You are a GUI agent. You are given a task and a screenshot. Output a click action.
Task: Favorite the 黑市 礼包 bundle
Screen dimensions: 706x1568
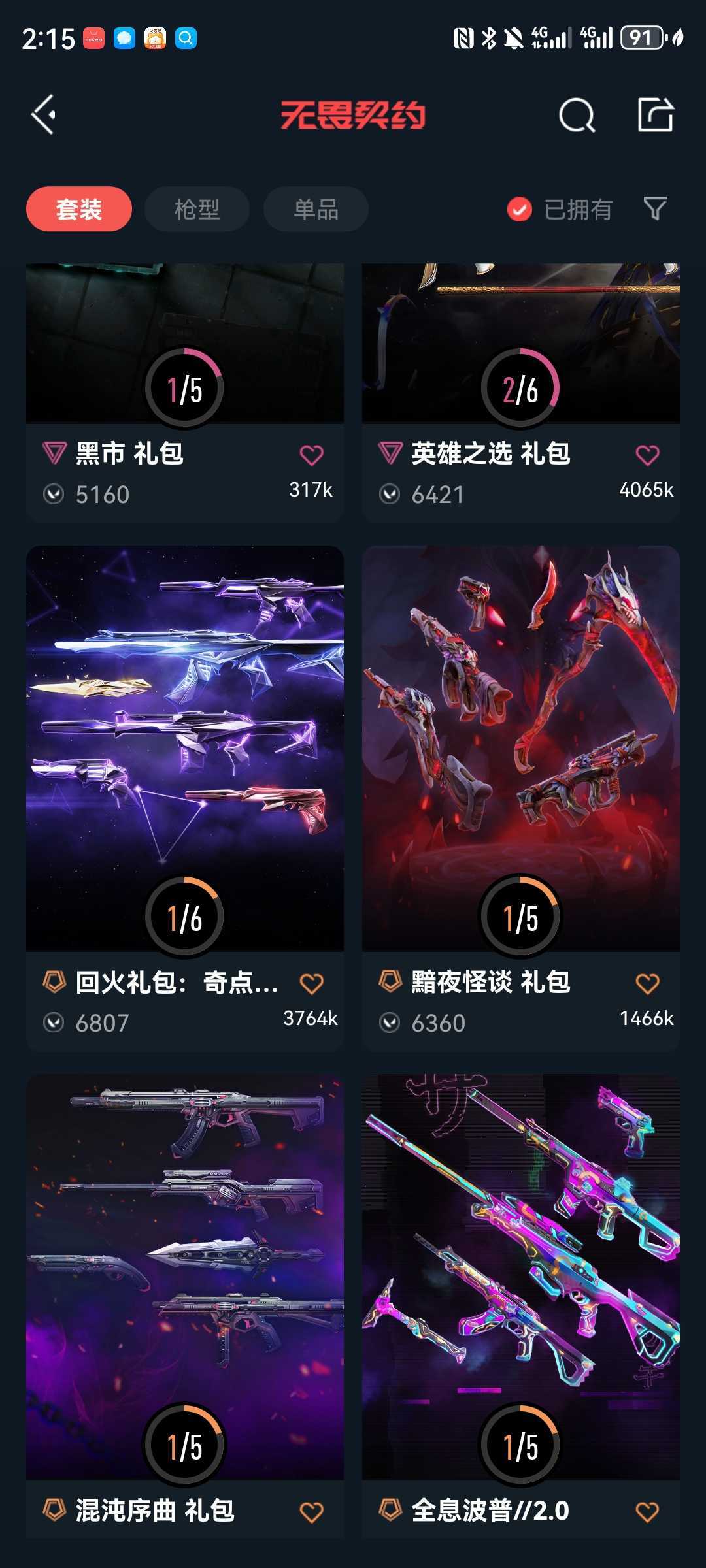pos(312,455)
